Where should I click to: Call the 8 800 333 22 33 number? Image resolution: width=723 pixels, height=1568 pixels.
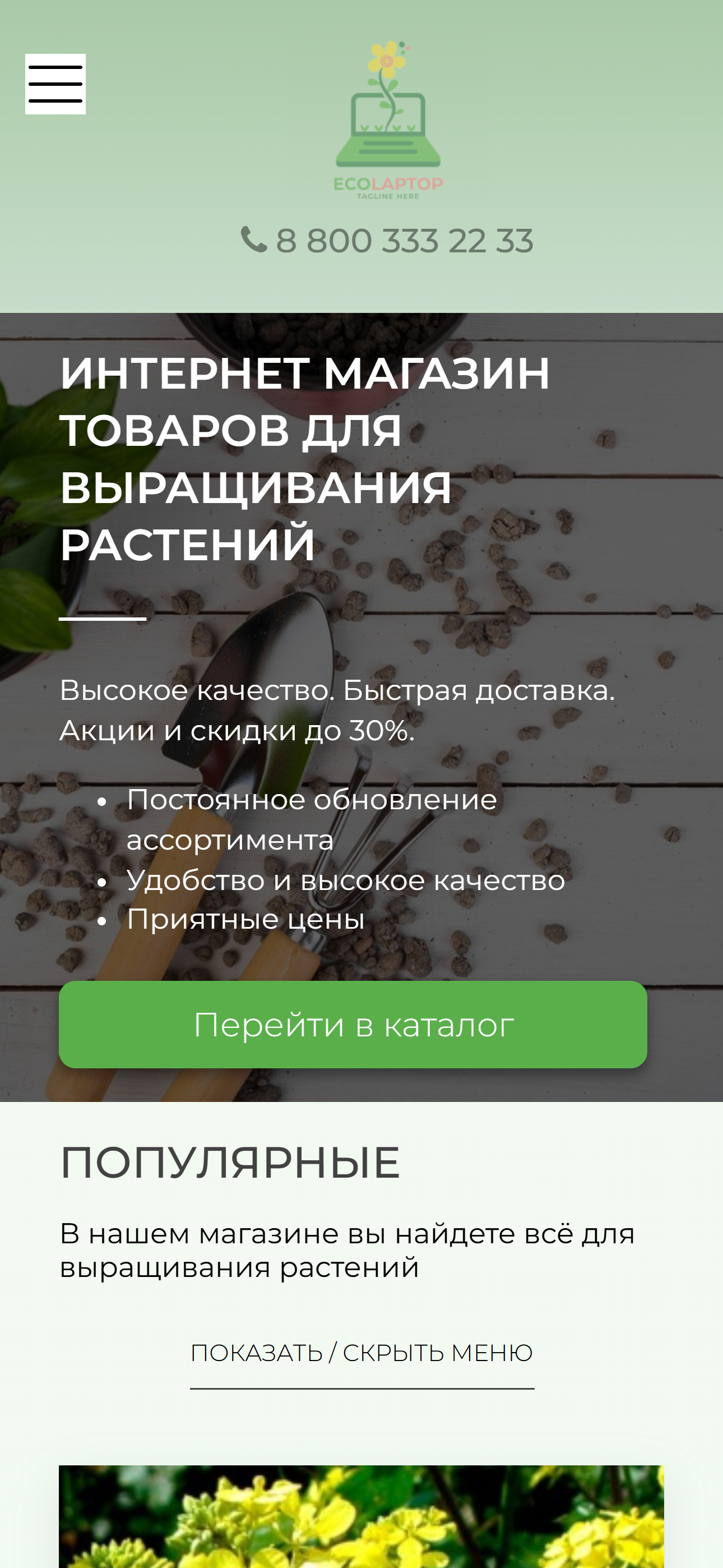[388, 241]
